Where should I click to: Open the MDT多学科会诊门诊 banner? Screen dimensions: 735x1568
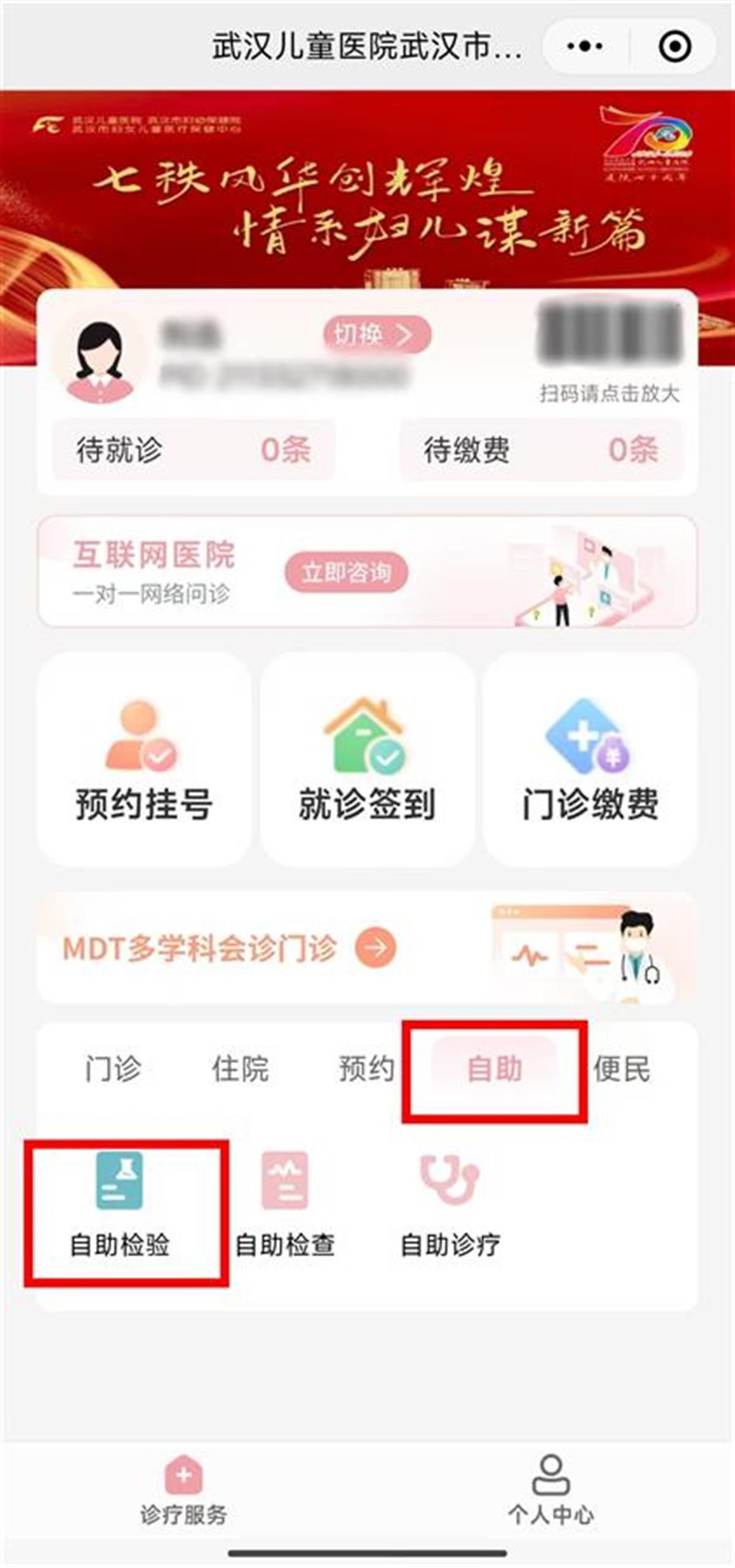point(367,947)
